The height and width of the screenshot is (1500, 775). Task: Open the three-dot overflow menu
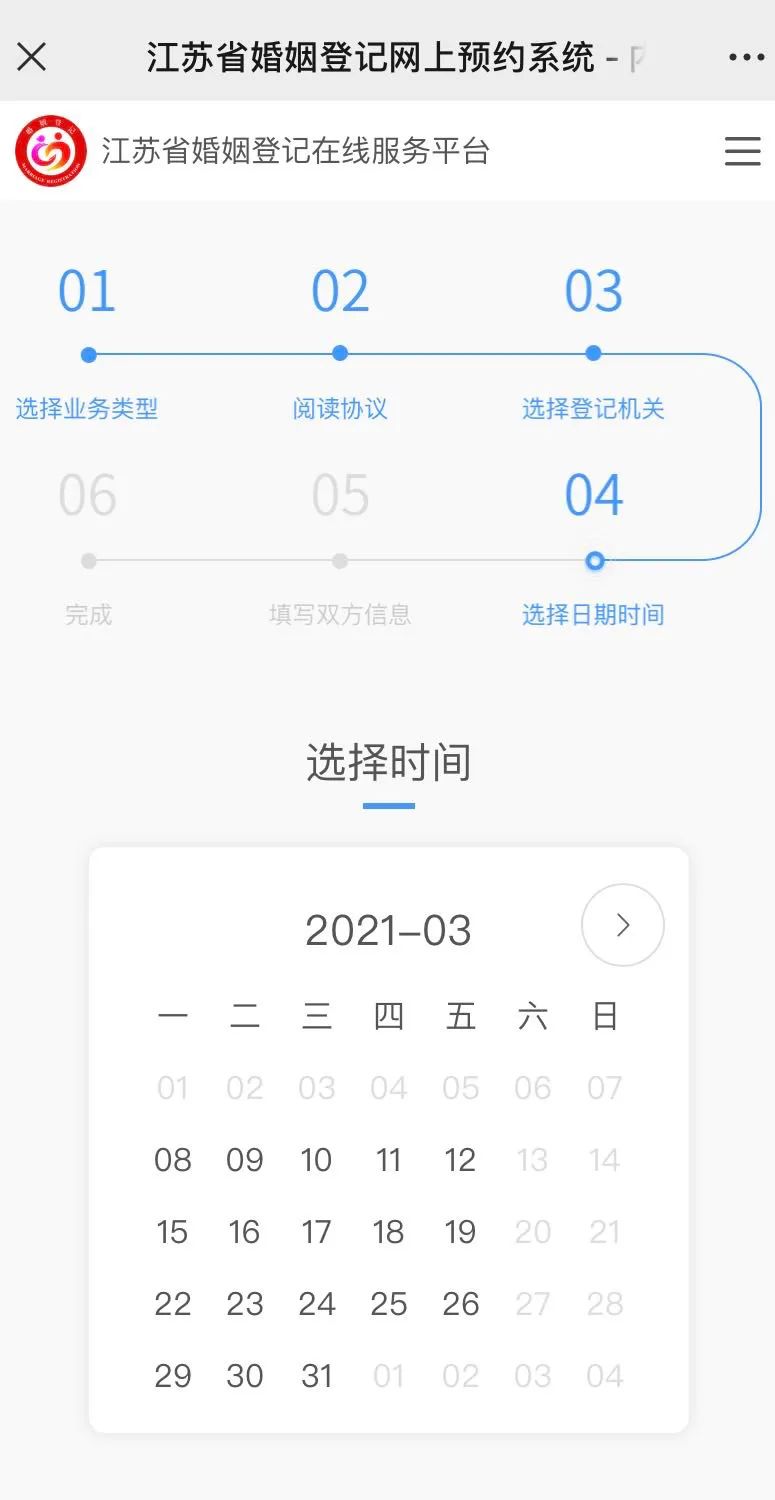746,58
